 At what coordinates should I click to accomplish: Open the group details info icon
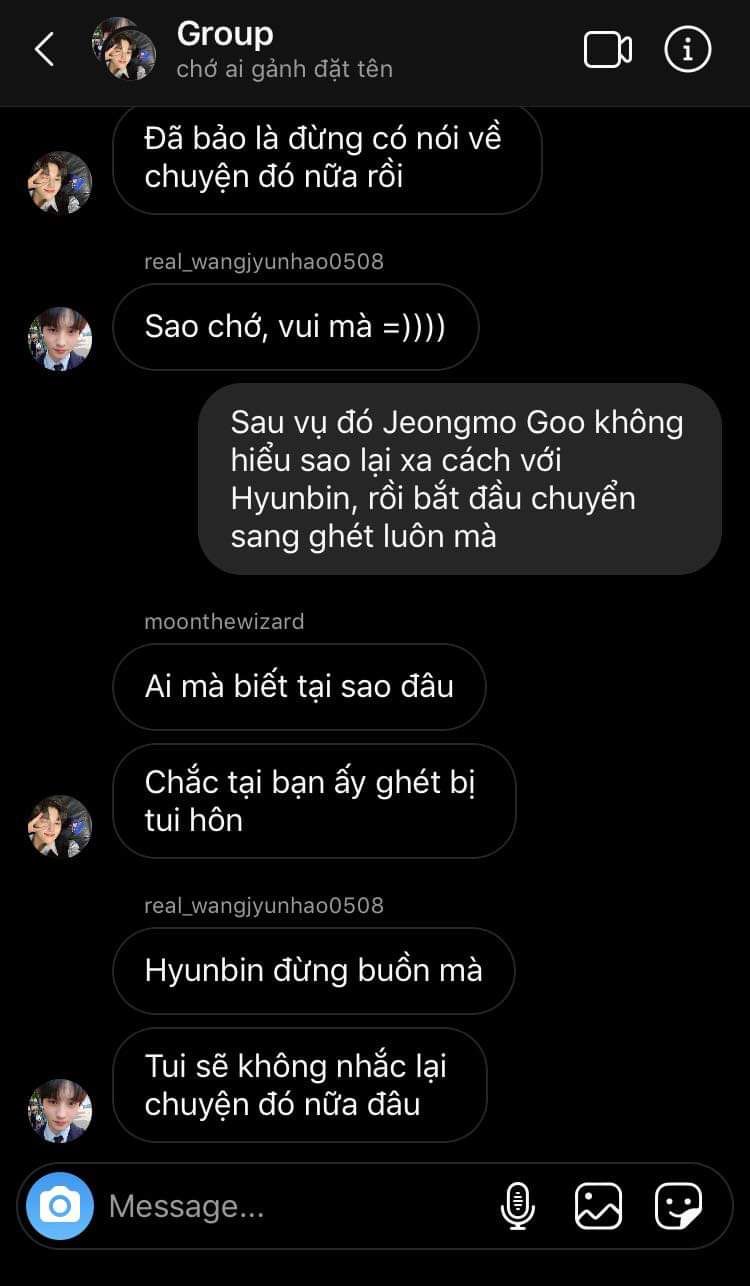pos(688,49)
